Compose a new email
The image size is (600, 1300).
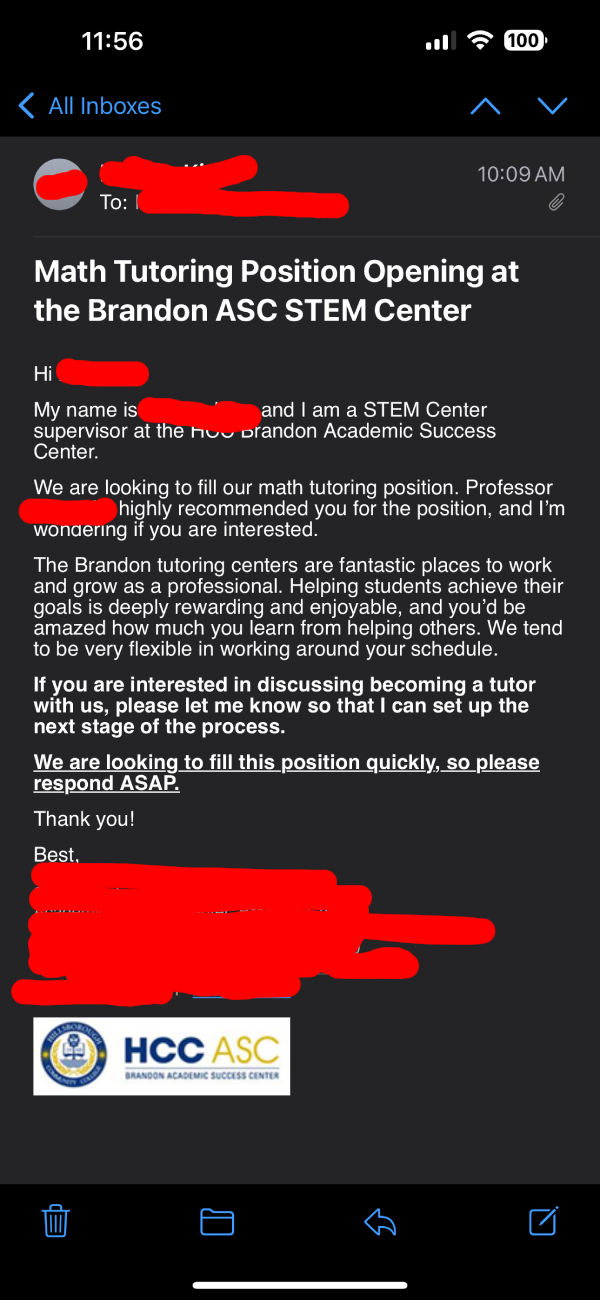click(542, 1220)
